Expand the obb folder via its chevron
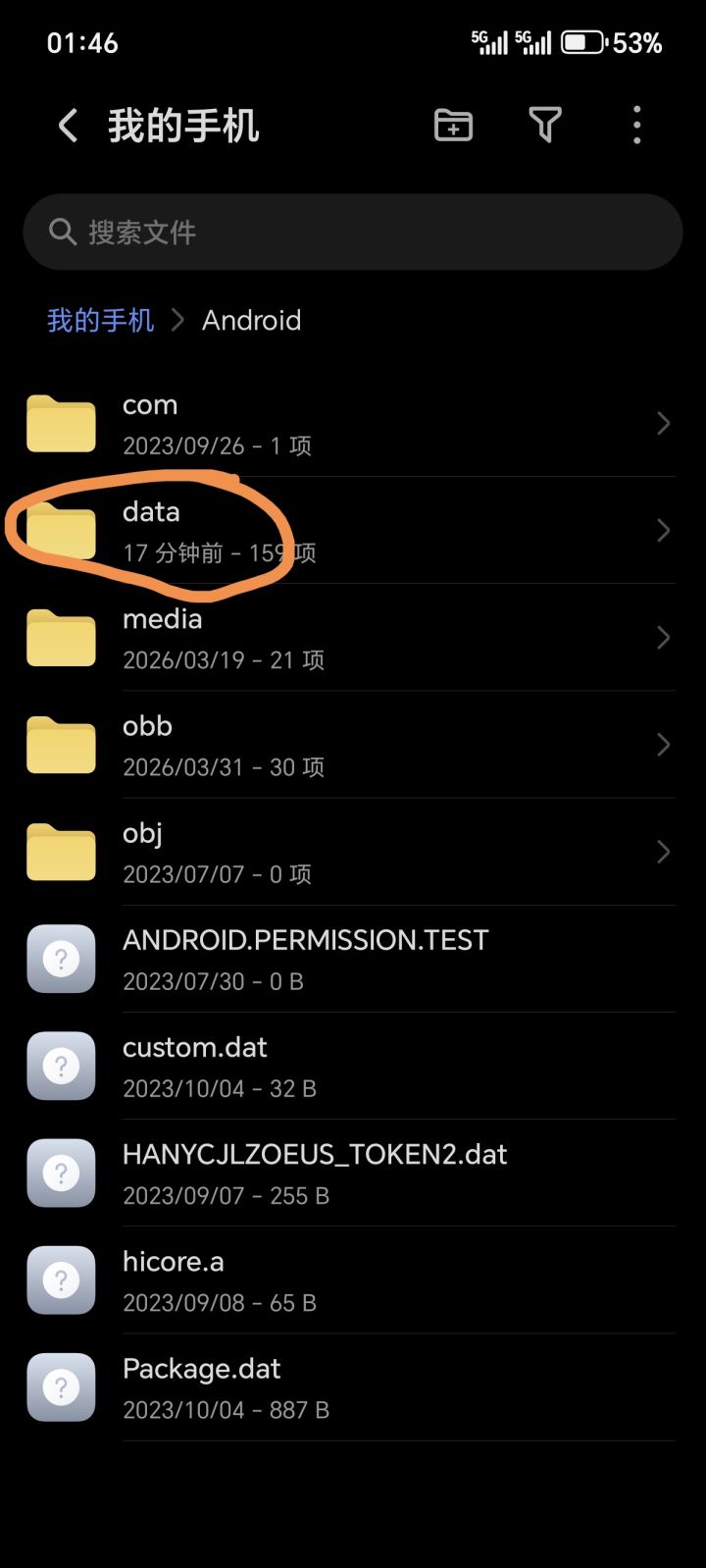 663,745
